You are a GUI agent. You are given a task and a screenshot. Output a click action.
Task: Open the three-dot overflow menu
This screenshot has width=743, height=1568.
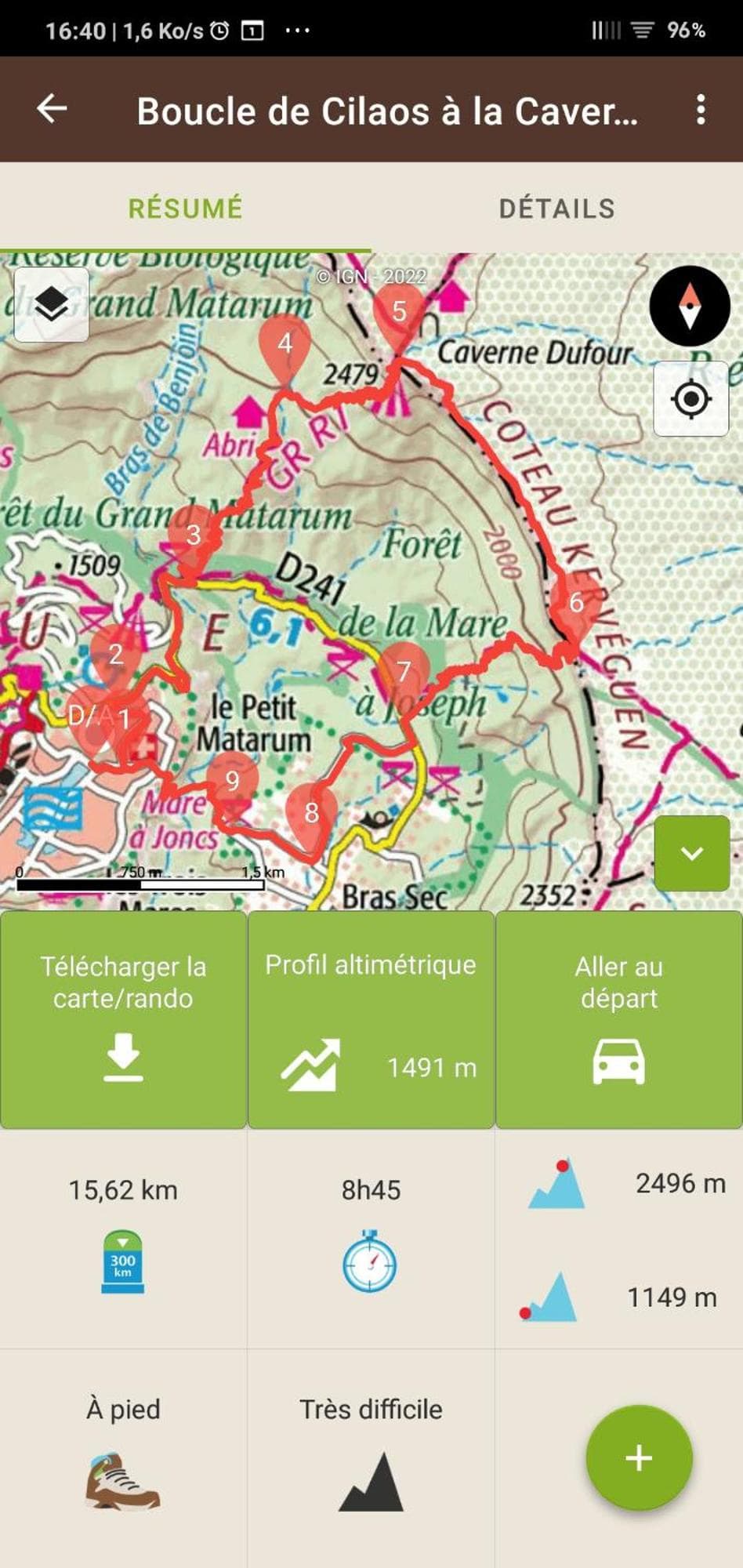pyautogui.click(x=701, y=110)
